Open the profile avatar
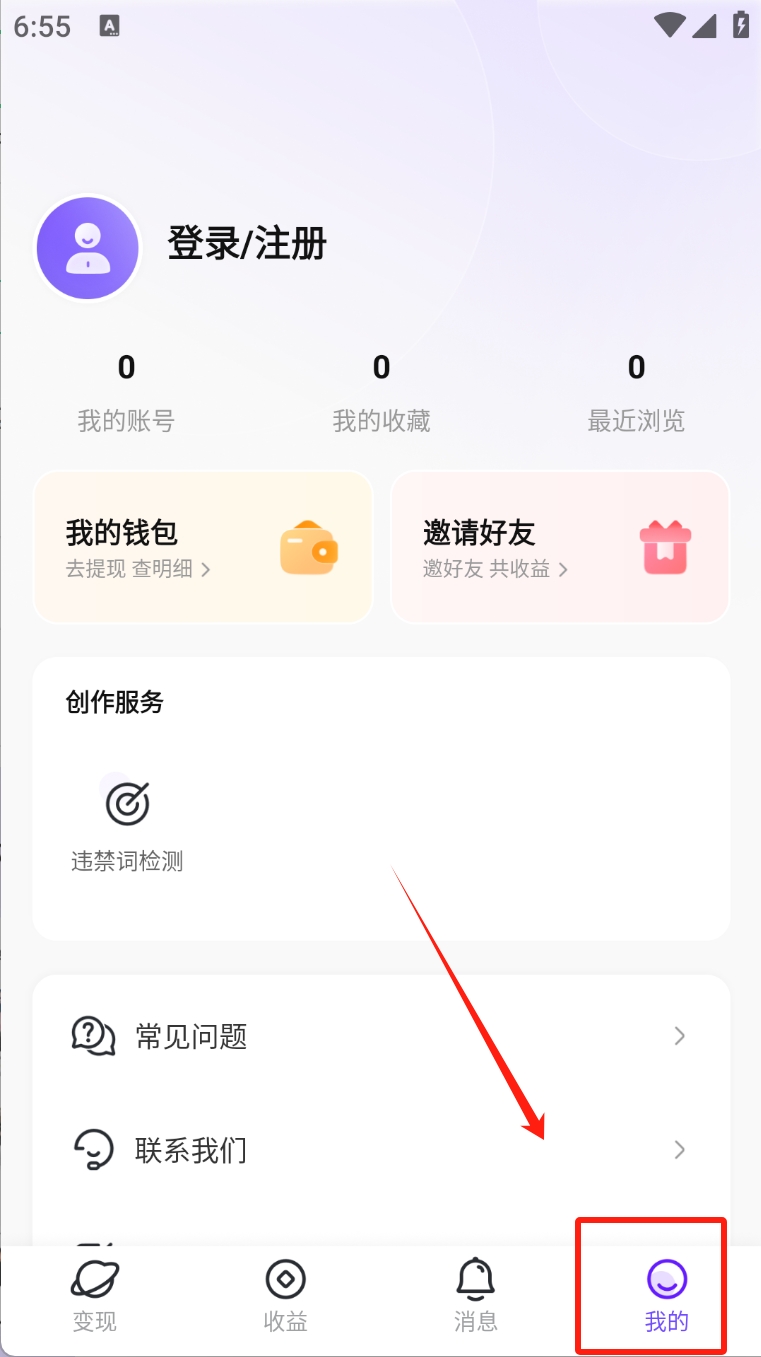Screen dimensions: 761x1357 pos(88,248)
